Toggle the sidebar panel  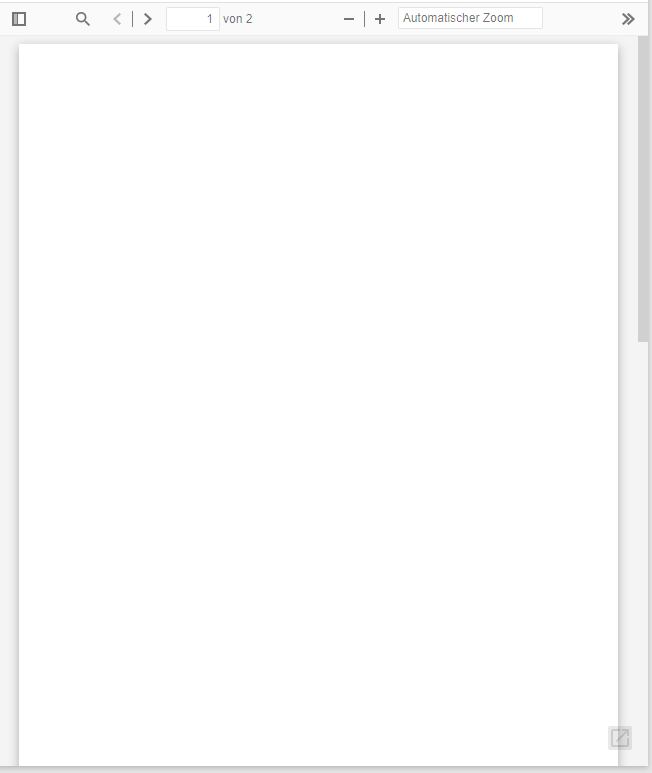19,19
